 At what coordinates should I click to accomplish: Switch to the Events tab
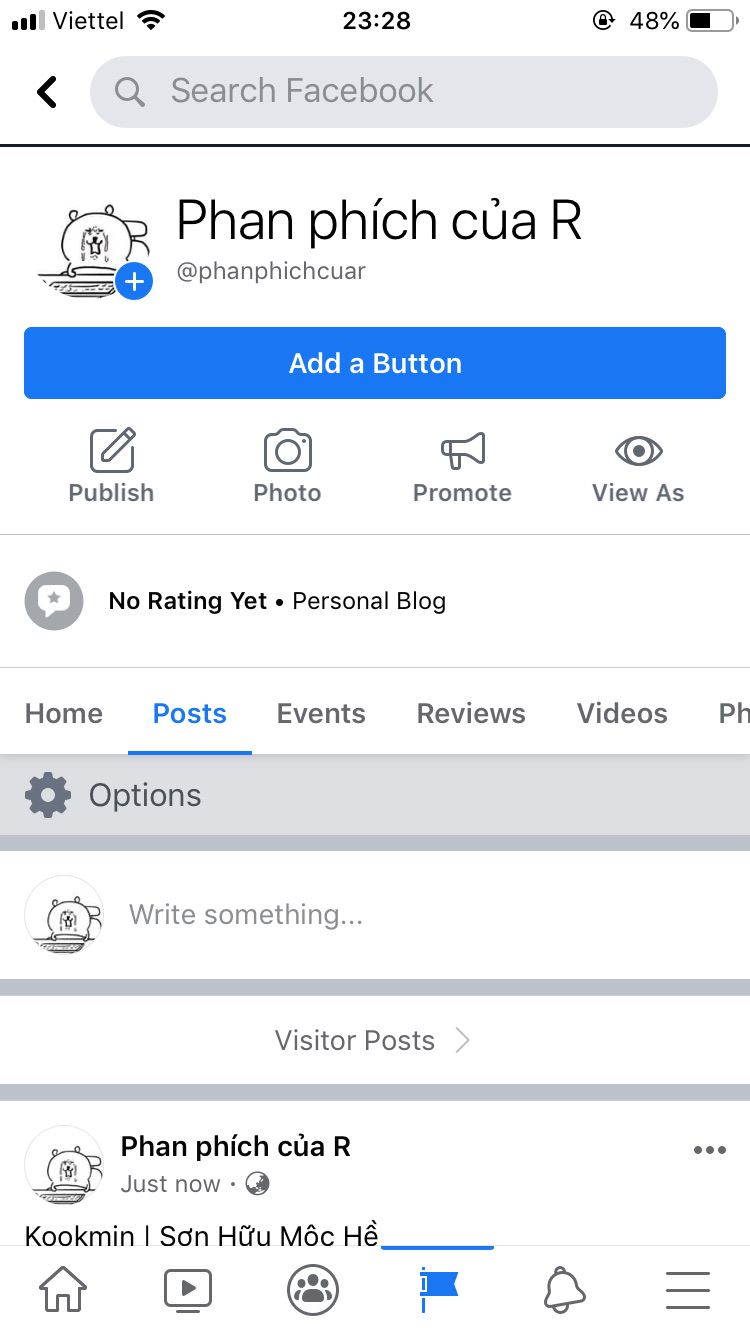(321, 713)
